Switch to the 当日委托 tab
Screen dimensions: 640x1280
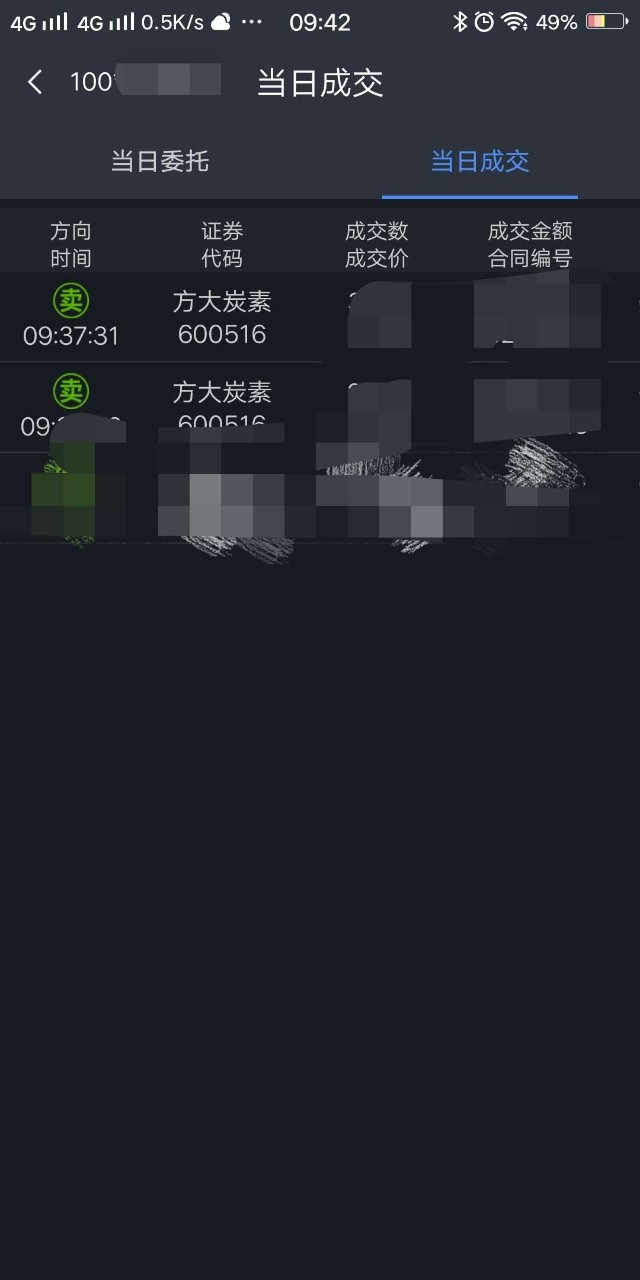click(160, 162)
